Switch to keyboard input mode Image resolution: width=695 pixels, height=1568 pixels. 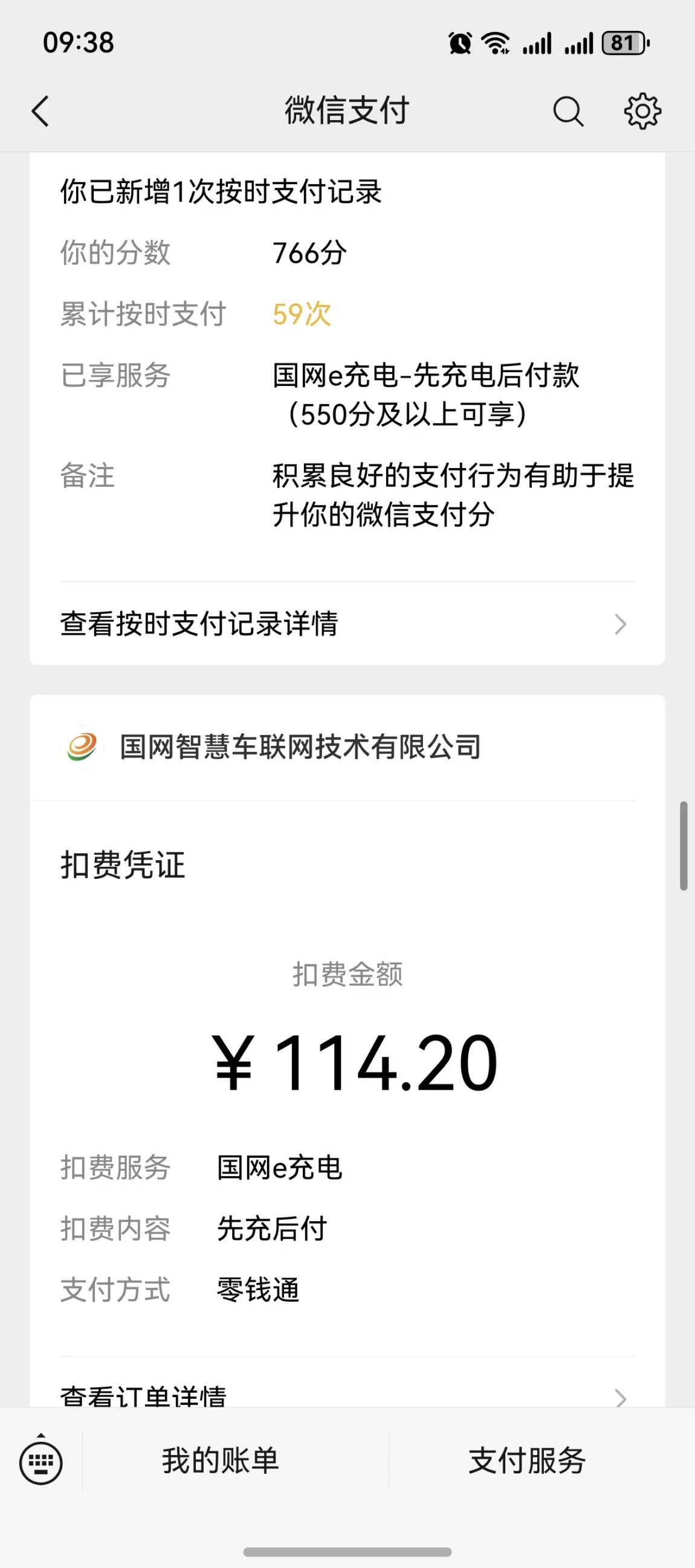(x=41, y=1462)
